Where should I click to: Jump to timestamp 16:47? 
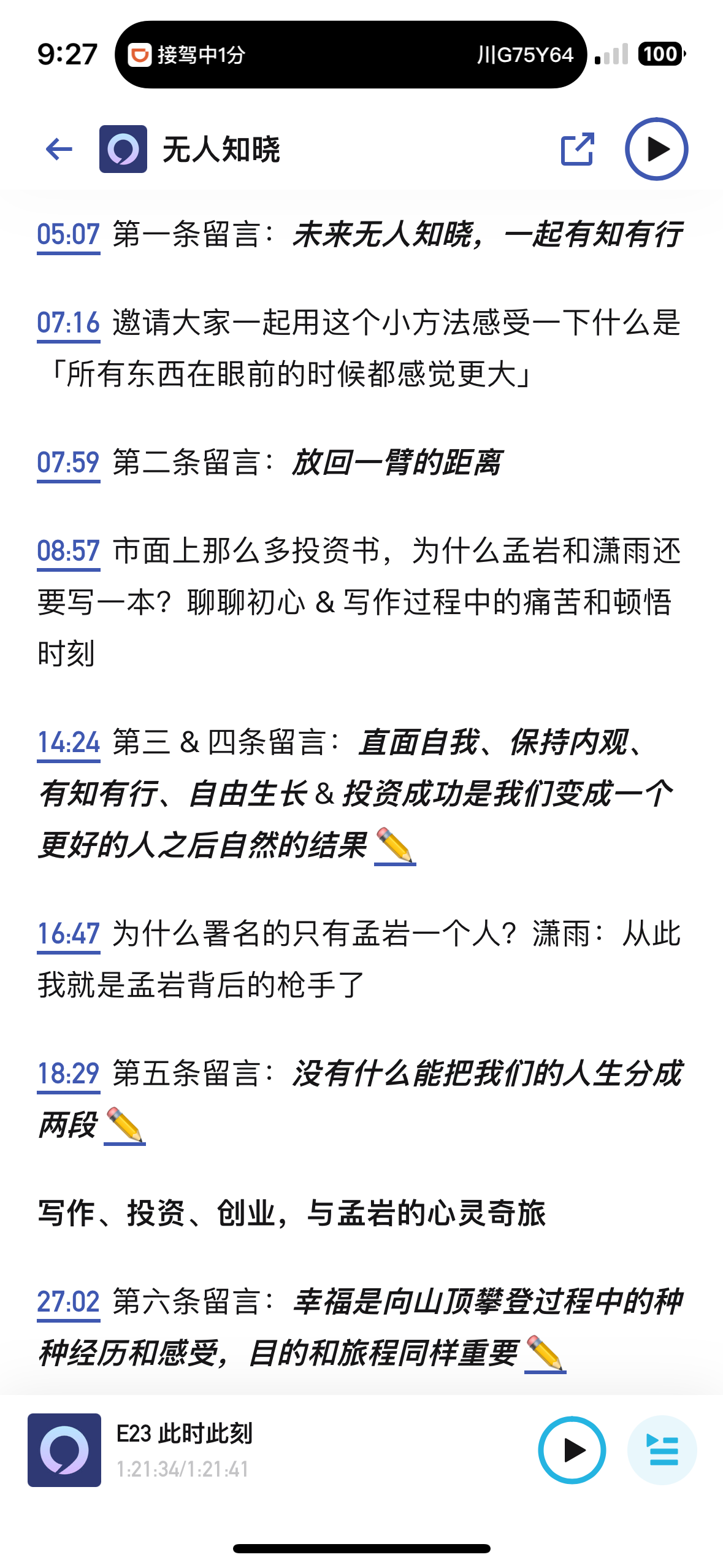(x=68, y=934)
